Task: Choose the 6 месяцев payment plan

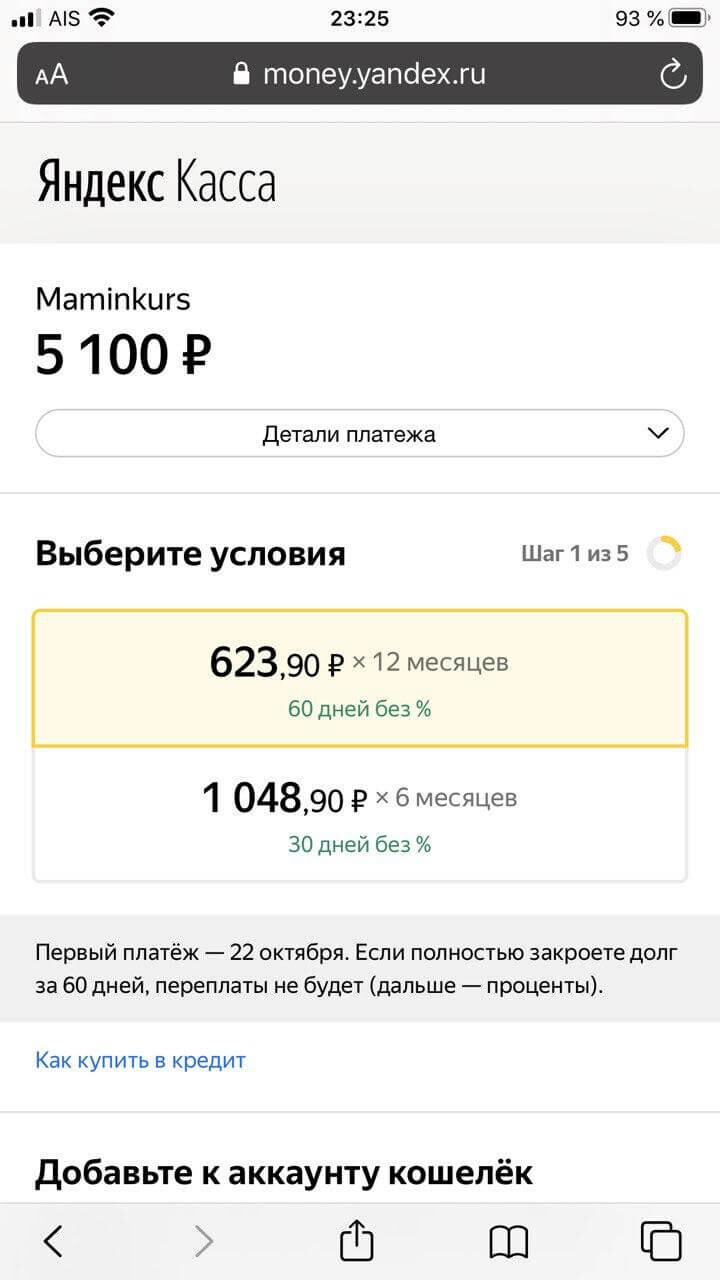Action: 360,815
